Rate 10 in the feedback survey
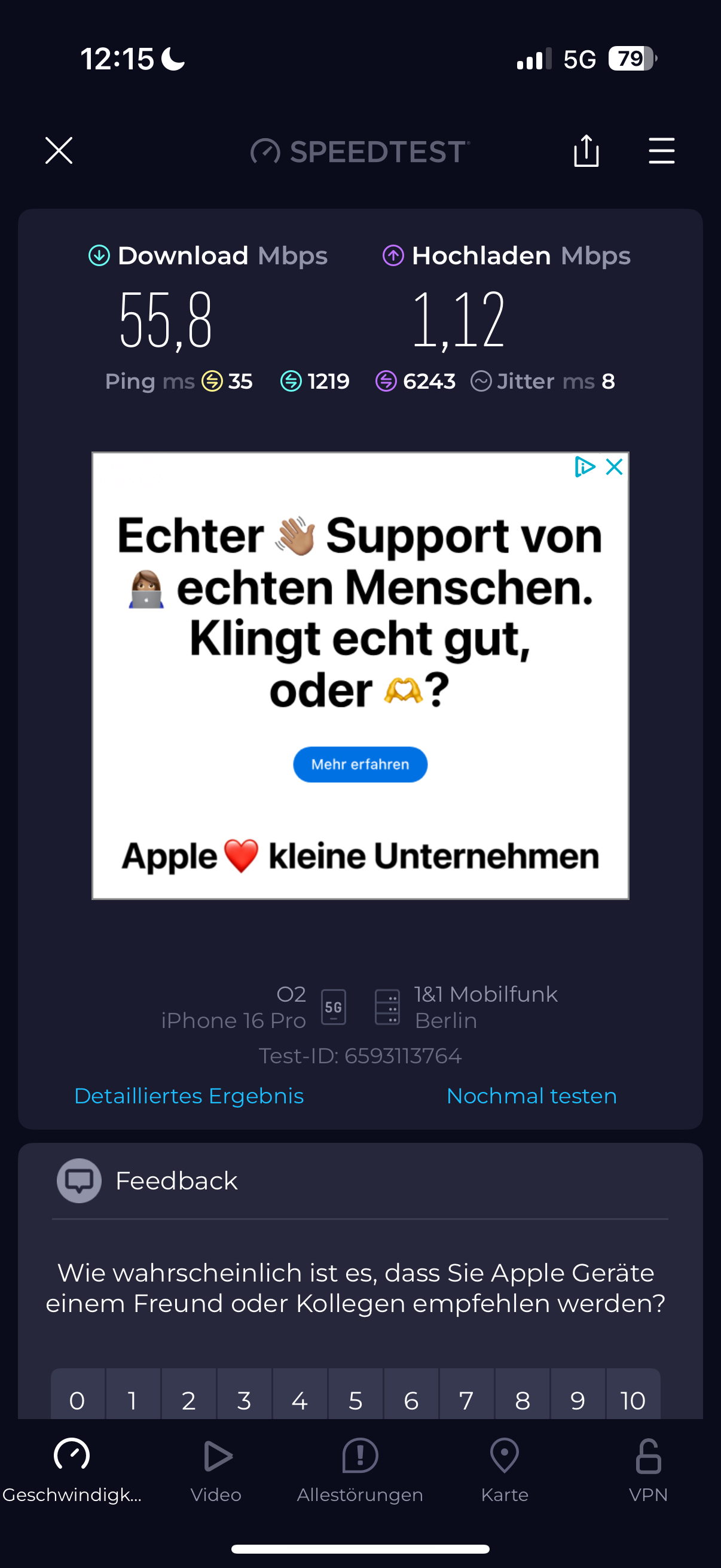The height and width of the screenshot is (1568, 721). coord(633,1399)
